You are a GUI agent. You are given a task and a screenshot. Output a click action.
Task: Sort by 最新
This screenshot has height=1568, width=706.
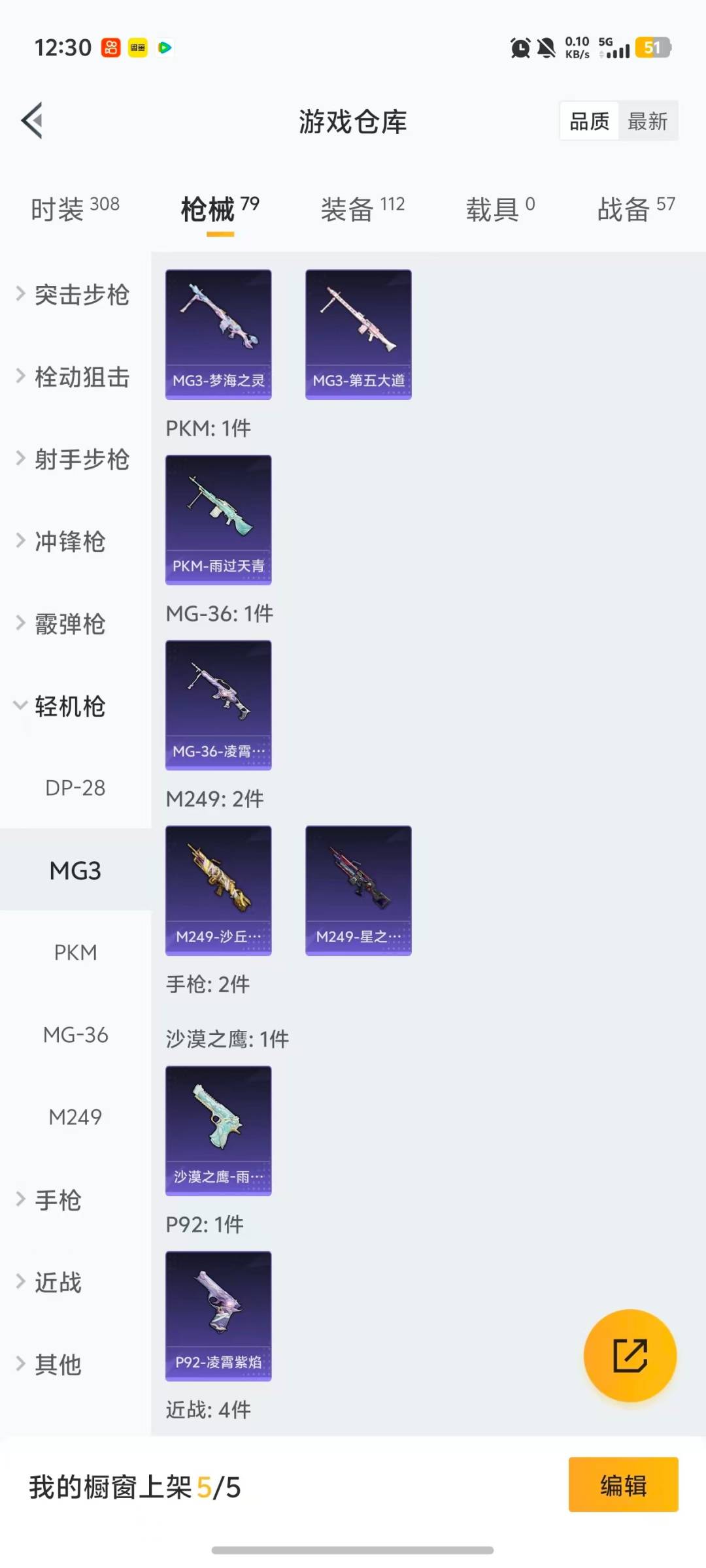pyautogui.click(x=647, y=121)
